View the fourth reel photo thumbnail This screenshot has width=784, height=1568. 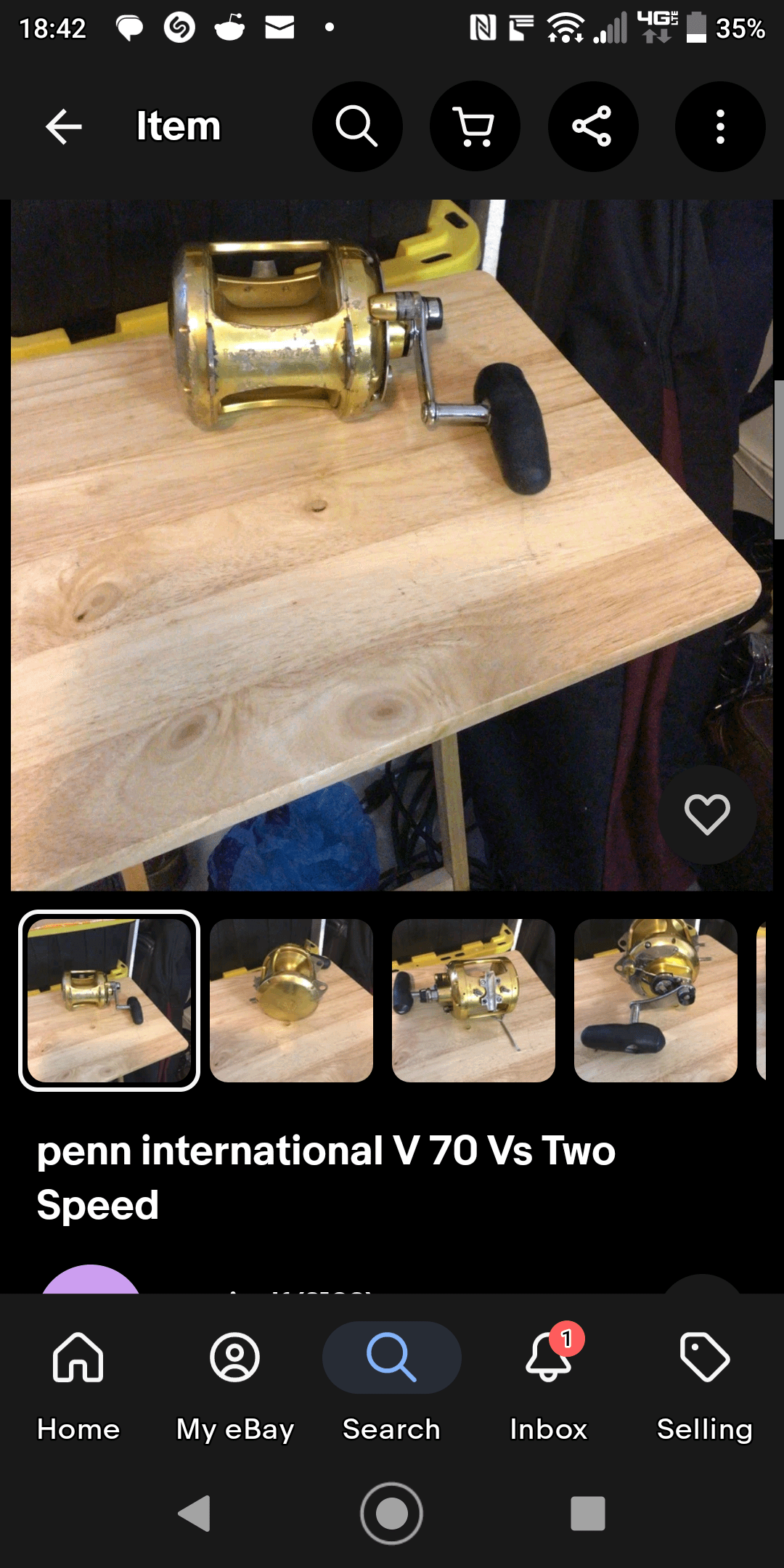(x=656, y=1000)
